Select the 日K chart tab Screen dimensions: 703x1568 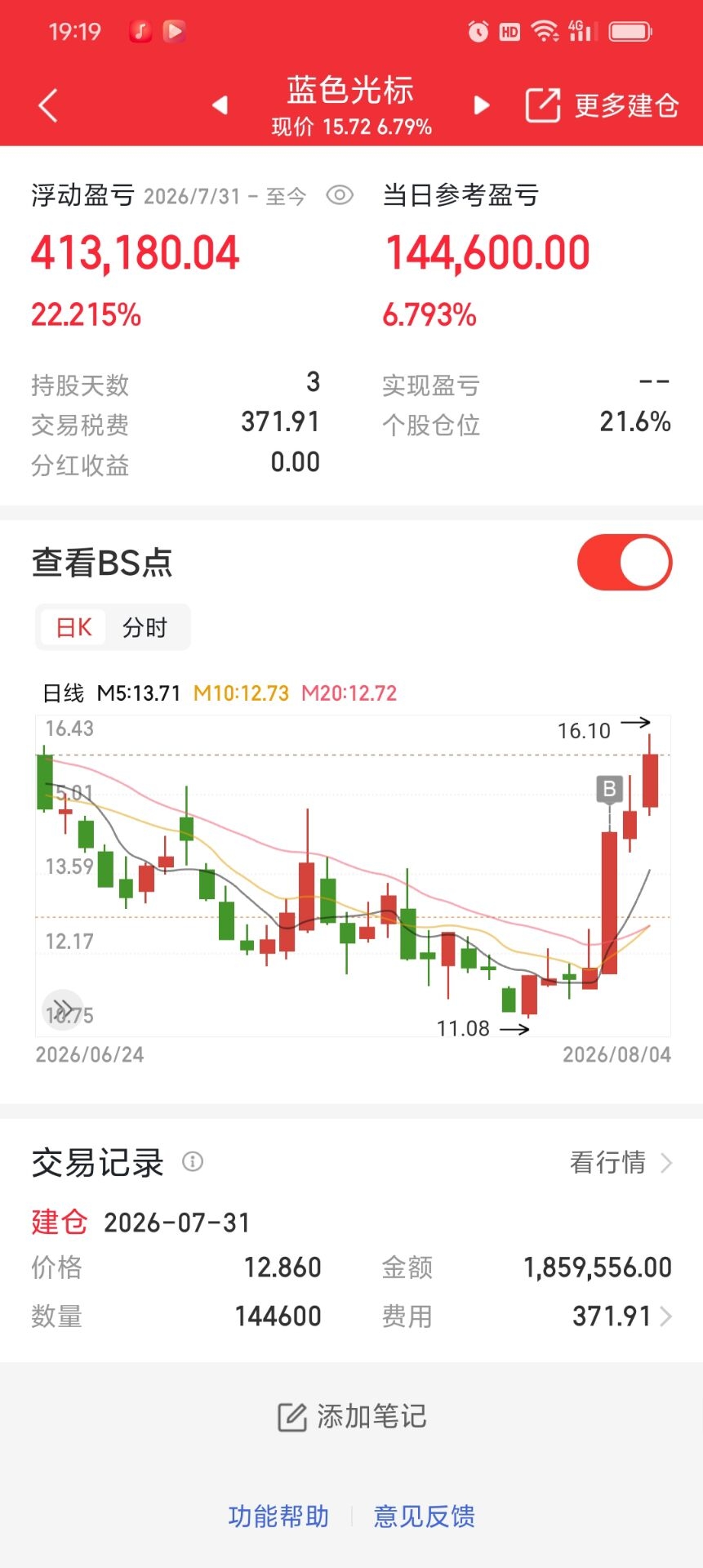click(x=73, y=627)
